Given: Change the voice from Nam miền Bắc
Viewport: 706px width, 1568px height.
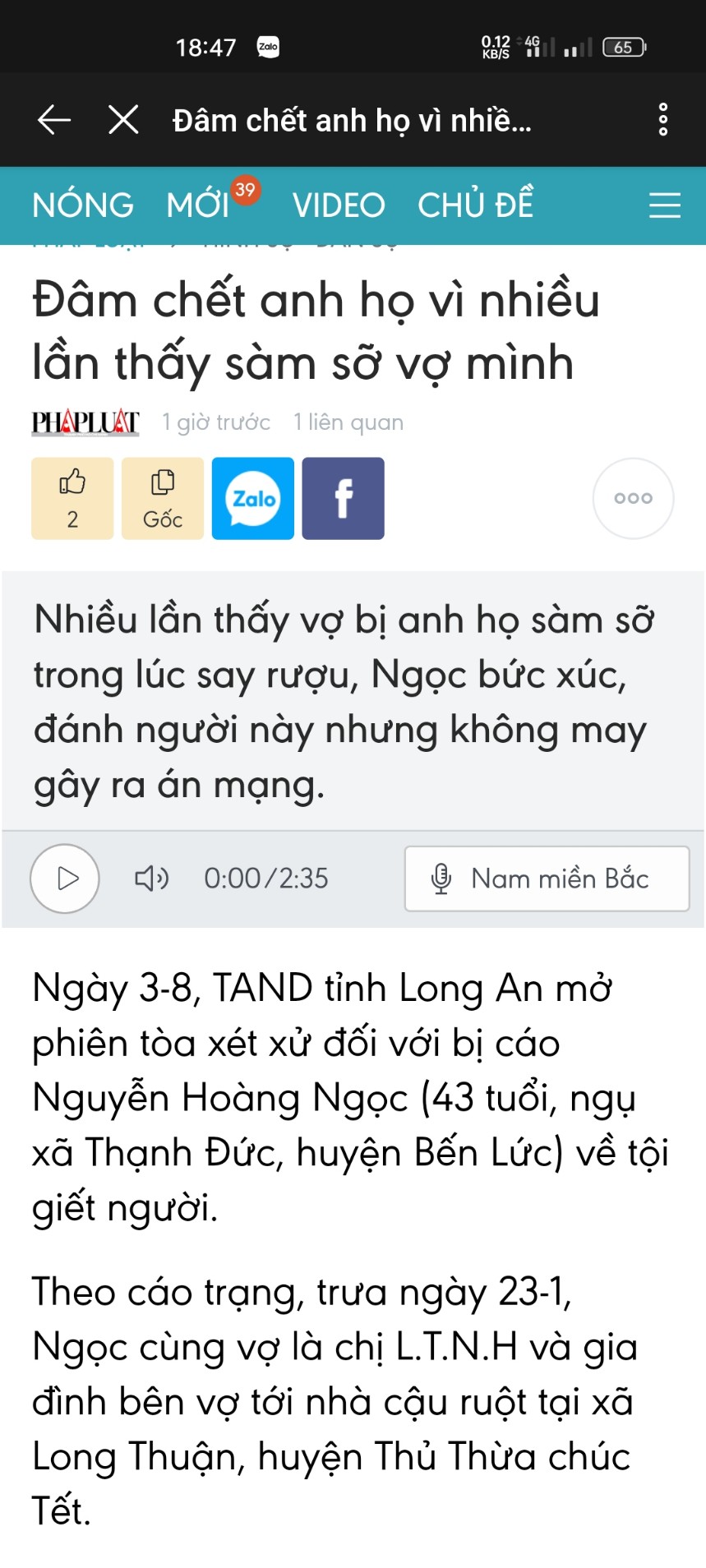Looking at the screenshot, I should point(547,879).
